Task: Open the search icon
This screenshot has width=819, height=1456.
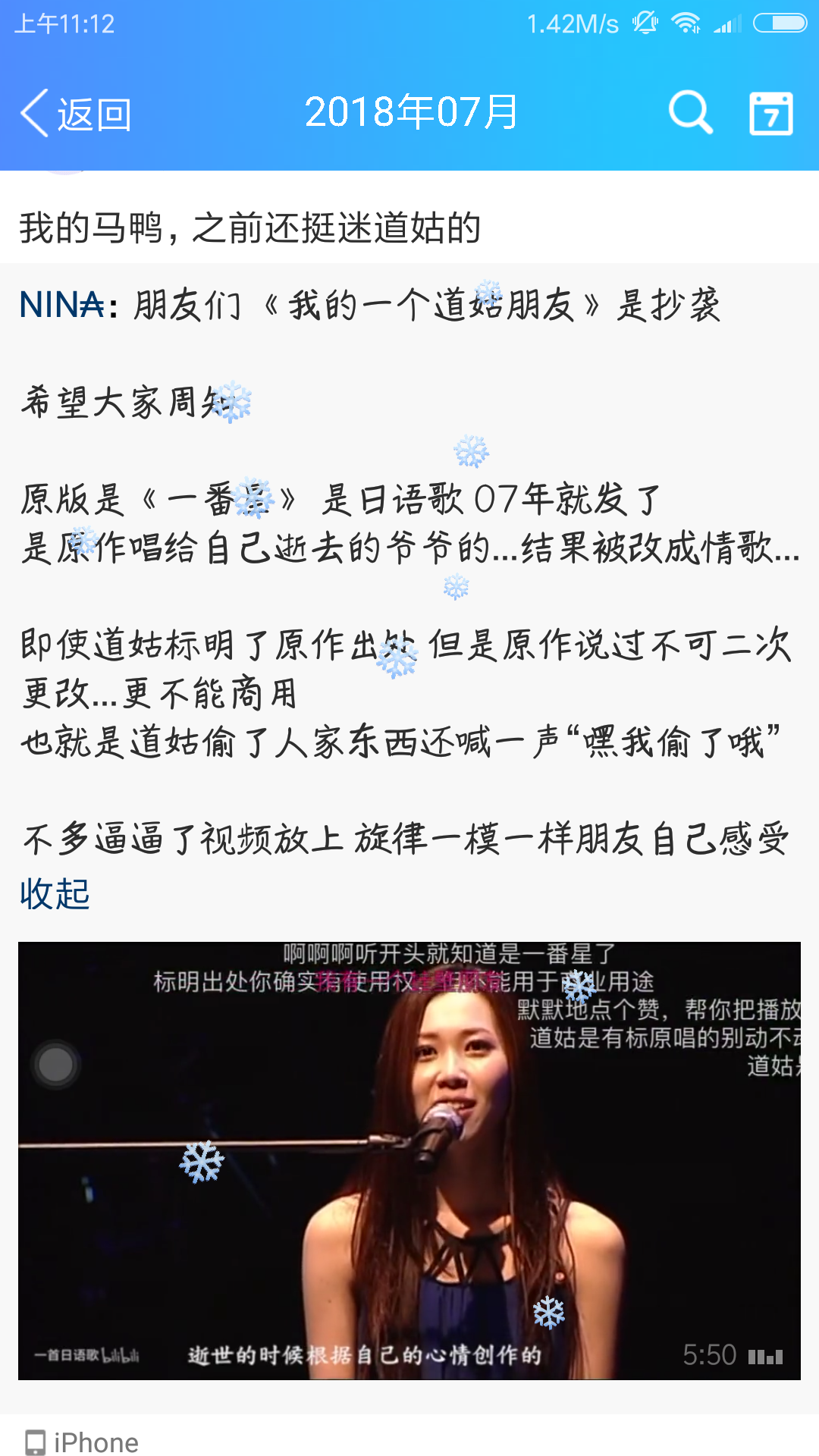Action: point(690,113)
